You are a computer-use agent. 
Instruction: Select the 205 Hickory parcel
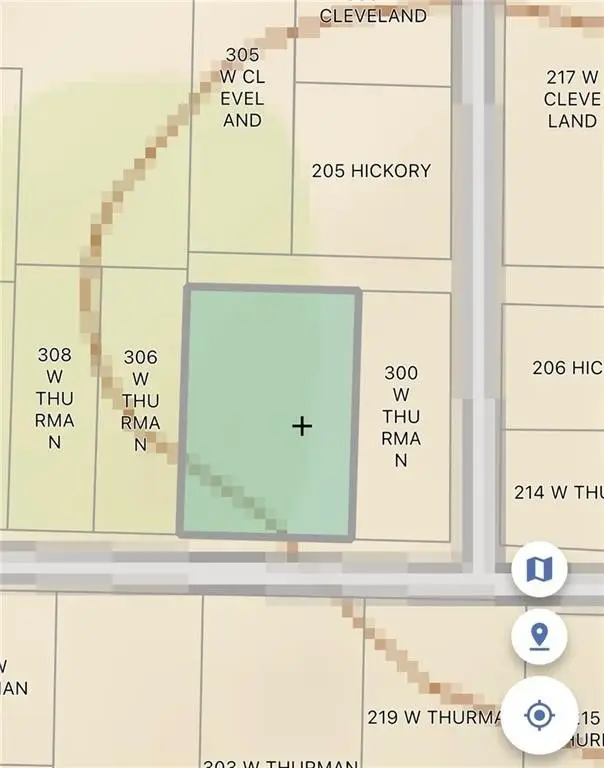point(370,170)
